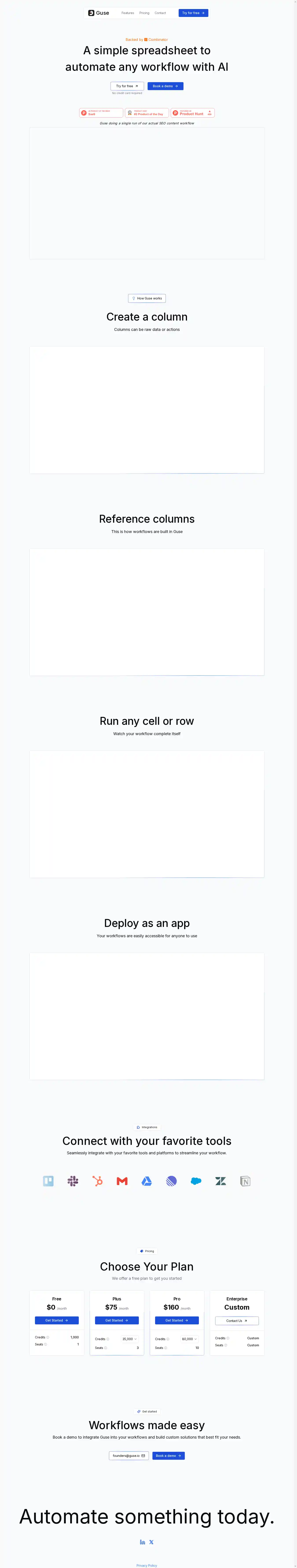Expand the Plus plan 35,000 credits dropdown
Screen dimensions: 297x1568
click(x=129, y=1339)
